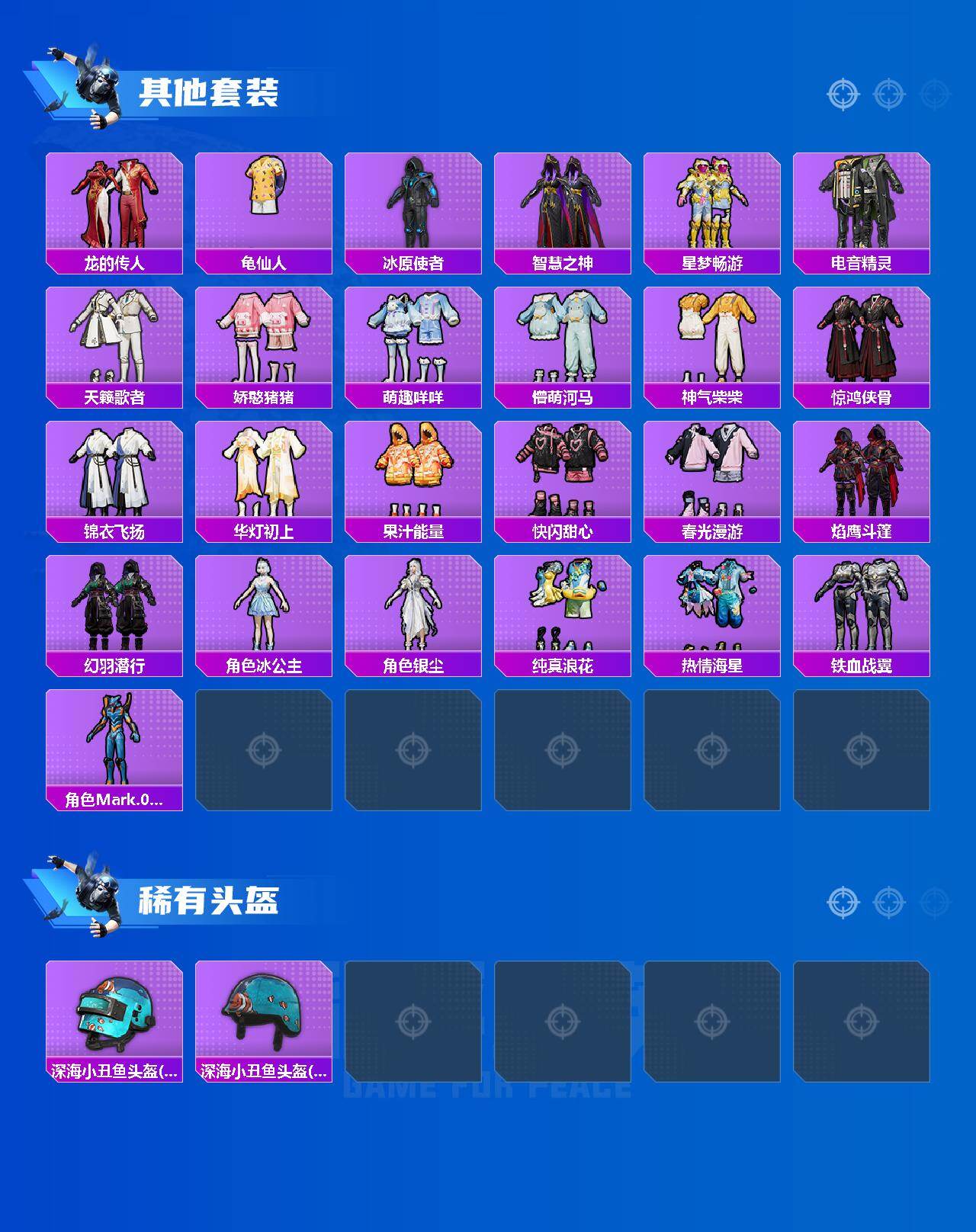Click the first crosshair icon beside 其他套装 header
This screenshot has height=1232, width=976.
841,95
